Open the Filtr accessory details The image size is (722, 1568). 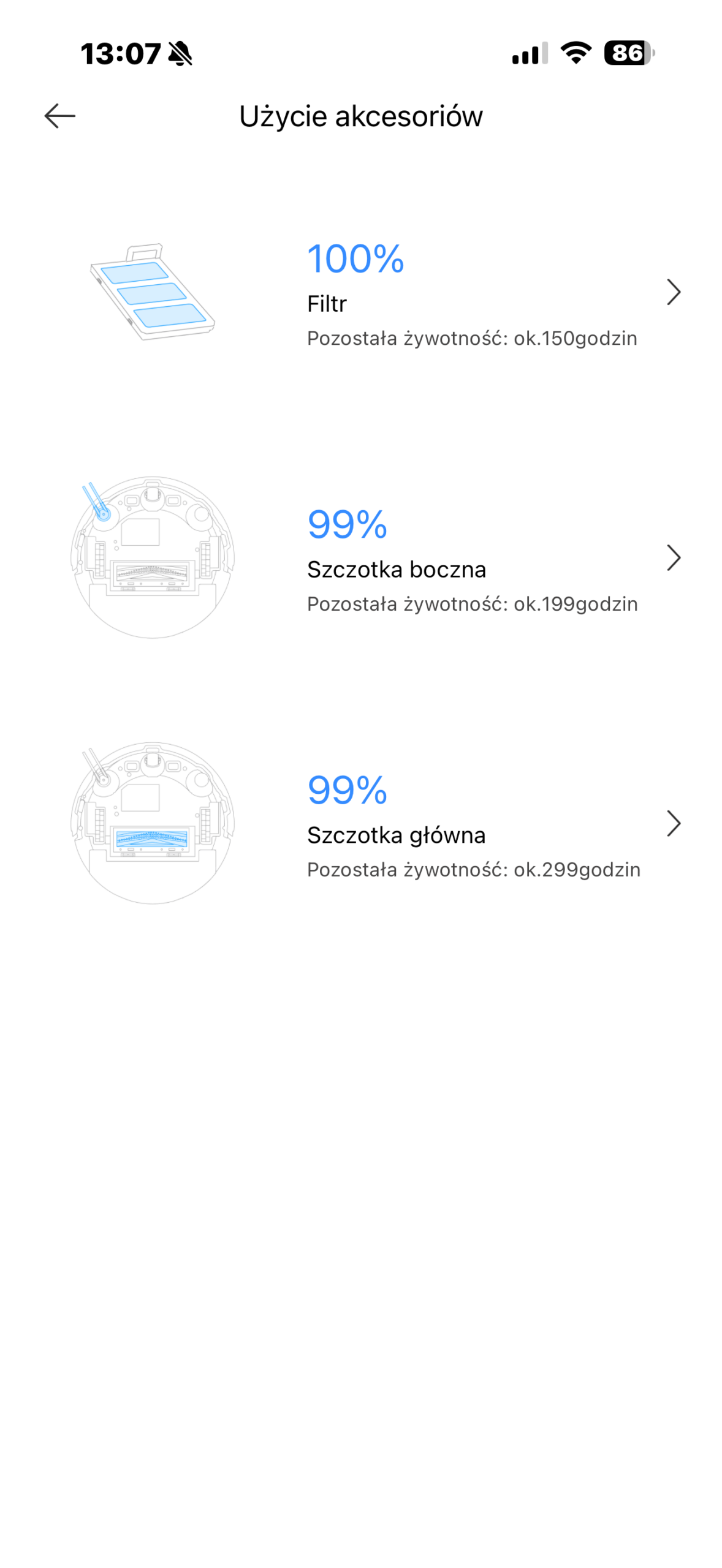[x=673, y=292]
